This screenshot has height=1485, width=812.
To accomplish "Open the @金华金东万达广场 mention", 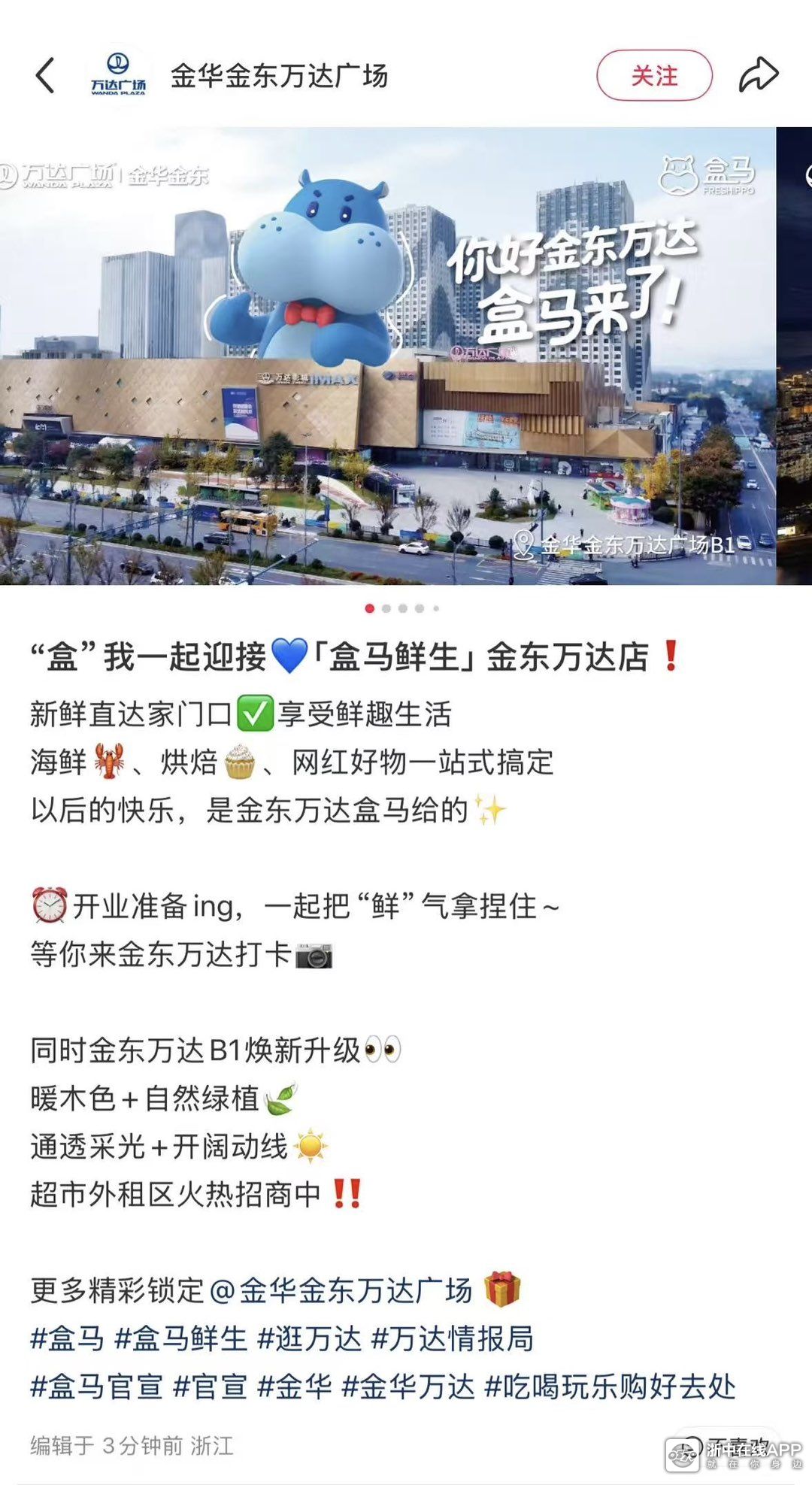I will (x=341, y=1291).
